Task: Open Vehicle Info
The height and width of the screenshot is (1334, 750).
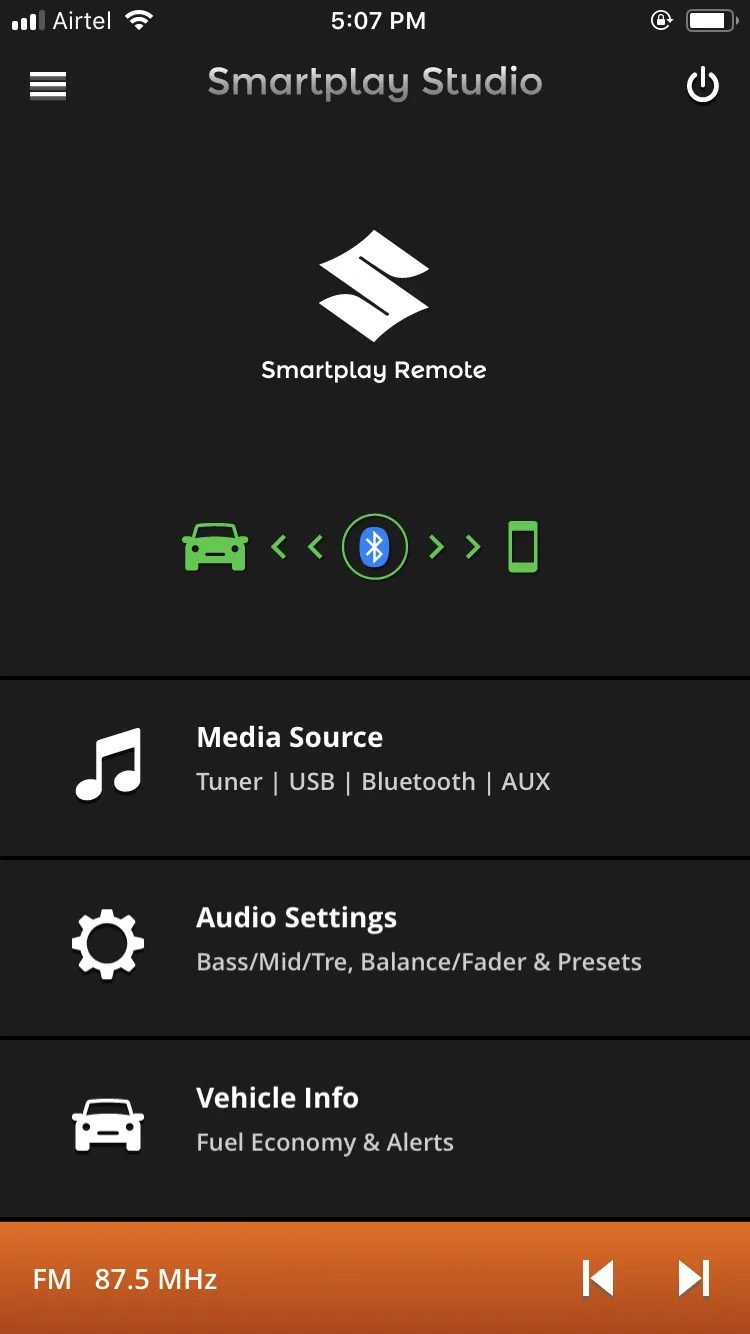Action: tap(374, 1127)
